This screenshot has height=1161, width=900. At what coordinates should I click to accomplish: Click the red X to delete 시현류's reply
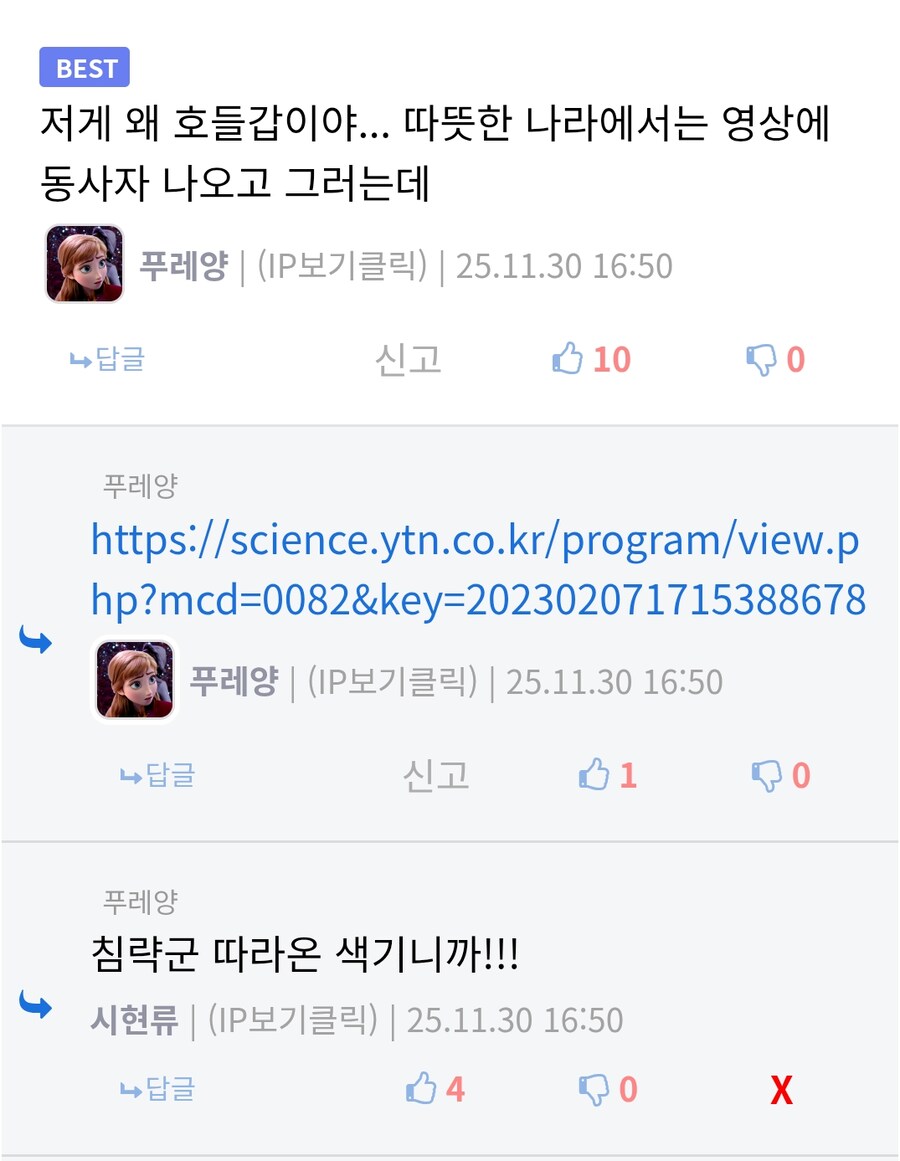click(780, 1089)
